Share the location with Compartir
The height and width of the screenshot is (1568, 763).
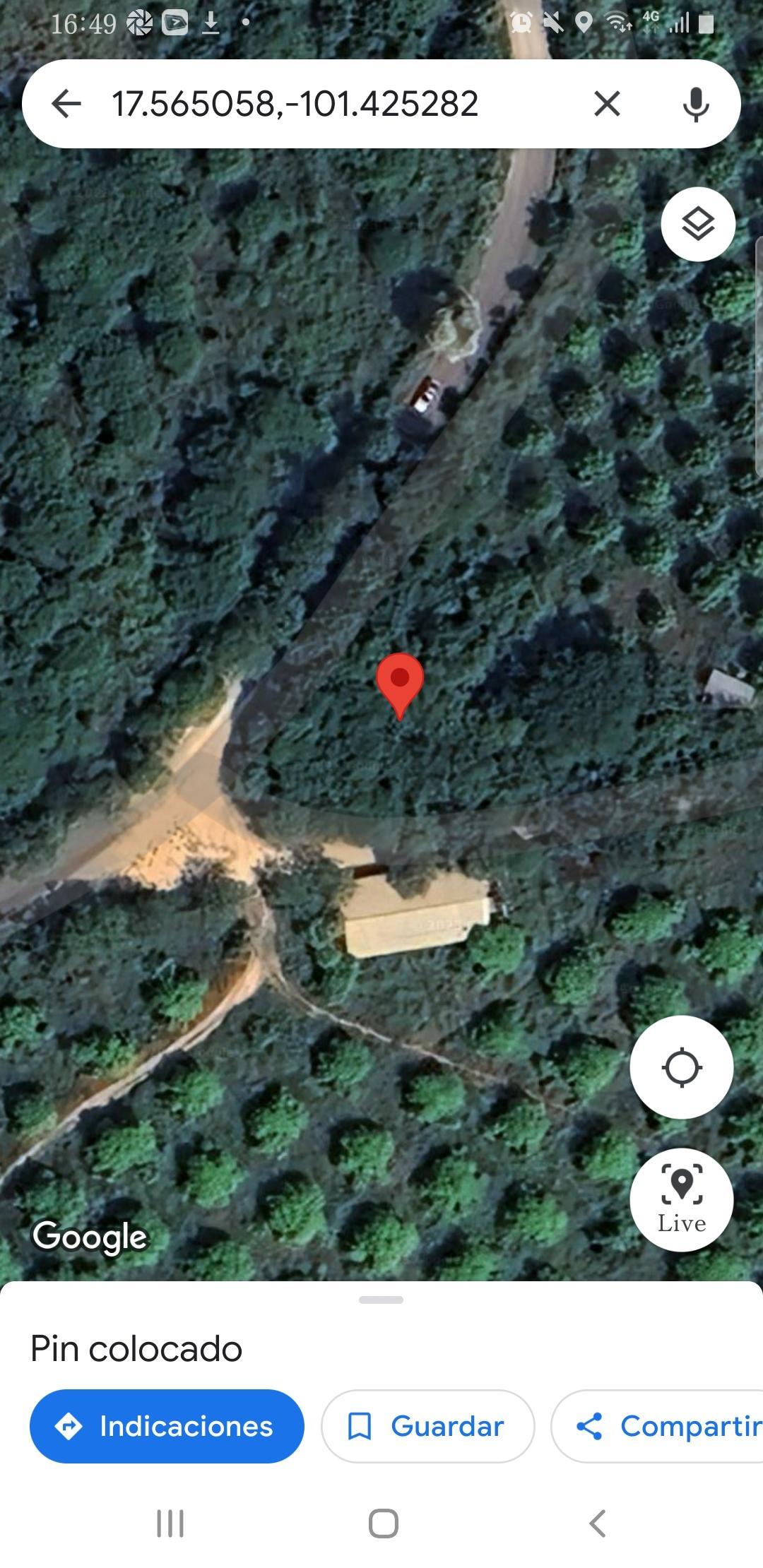(x=657, y=1426)
